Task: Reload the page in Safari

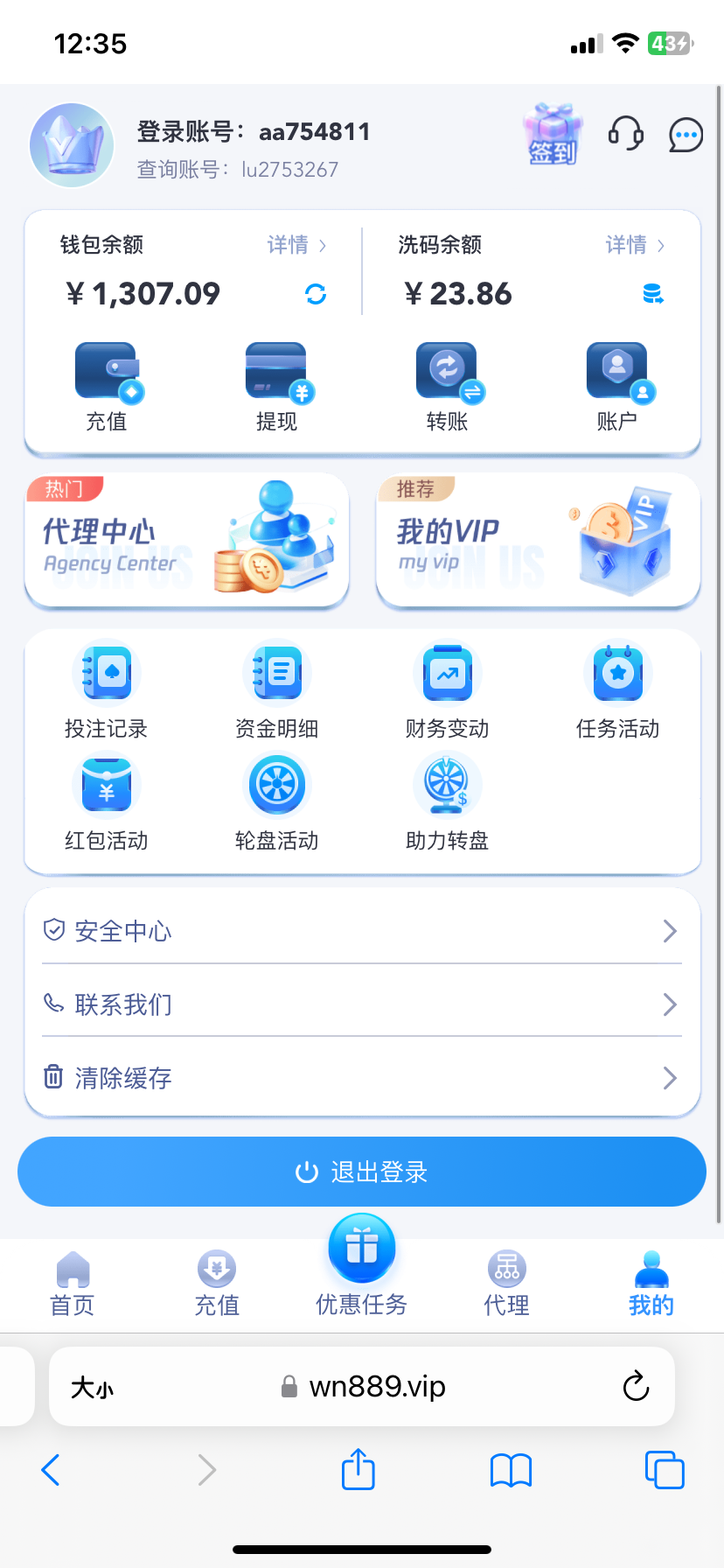Action: coord(636,1386)
